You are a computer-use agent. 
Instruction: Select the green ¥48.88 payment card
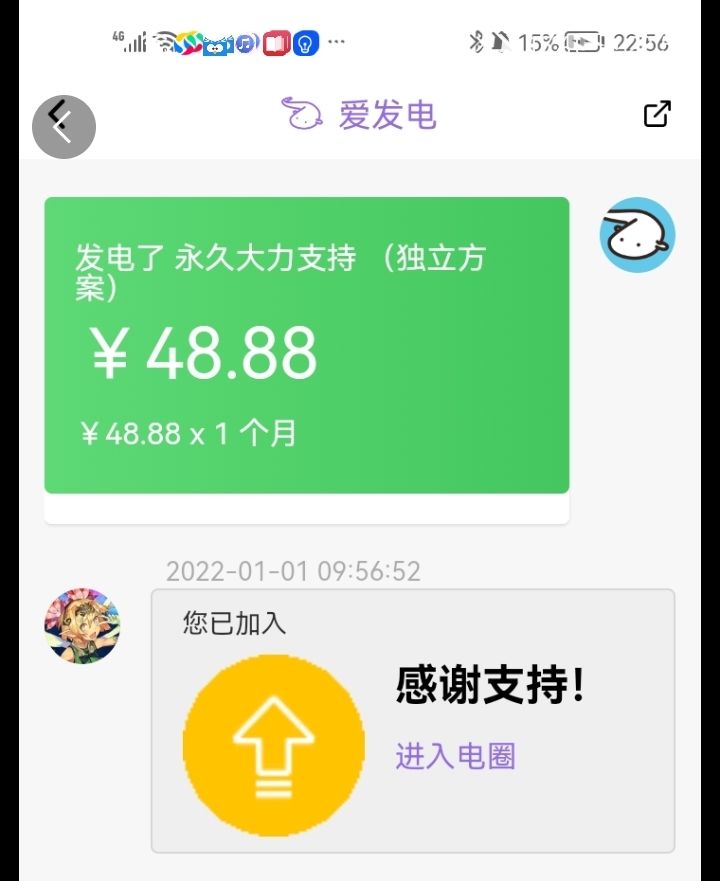pyautogui.click(x=305, y=345)
